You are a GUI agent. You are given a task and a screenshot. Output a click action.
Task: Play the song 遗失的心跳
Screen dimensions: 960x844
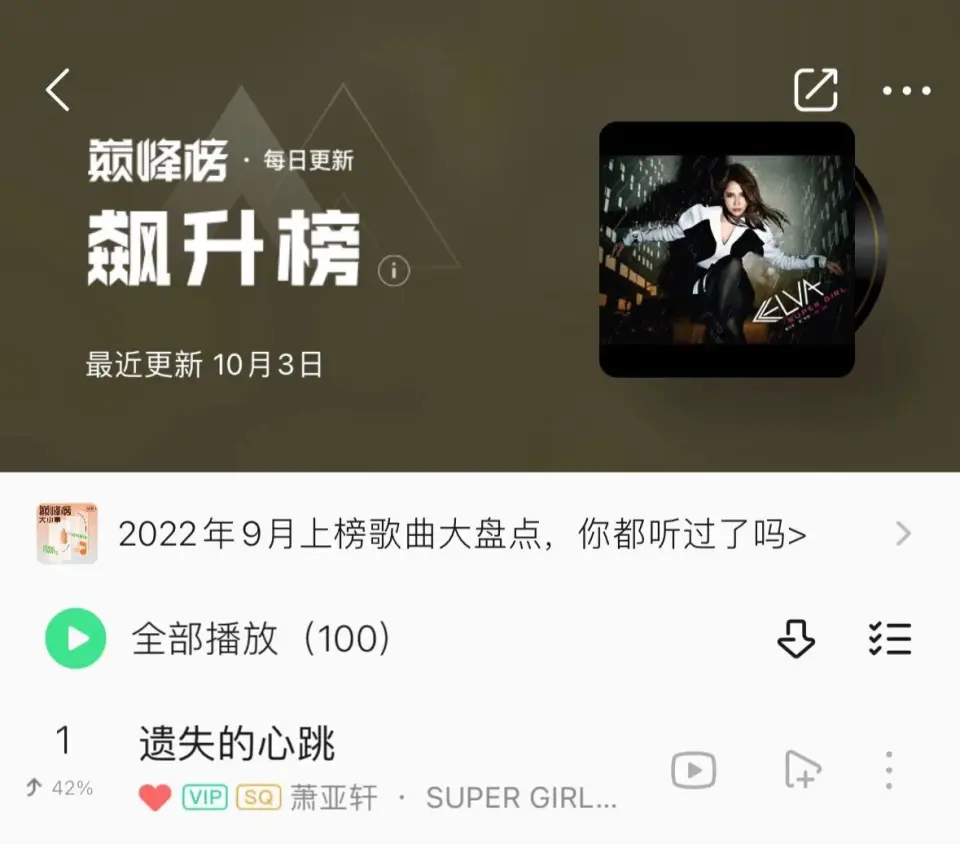237,744
